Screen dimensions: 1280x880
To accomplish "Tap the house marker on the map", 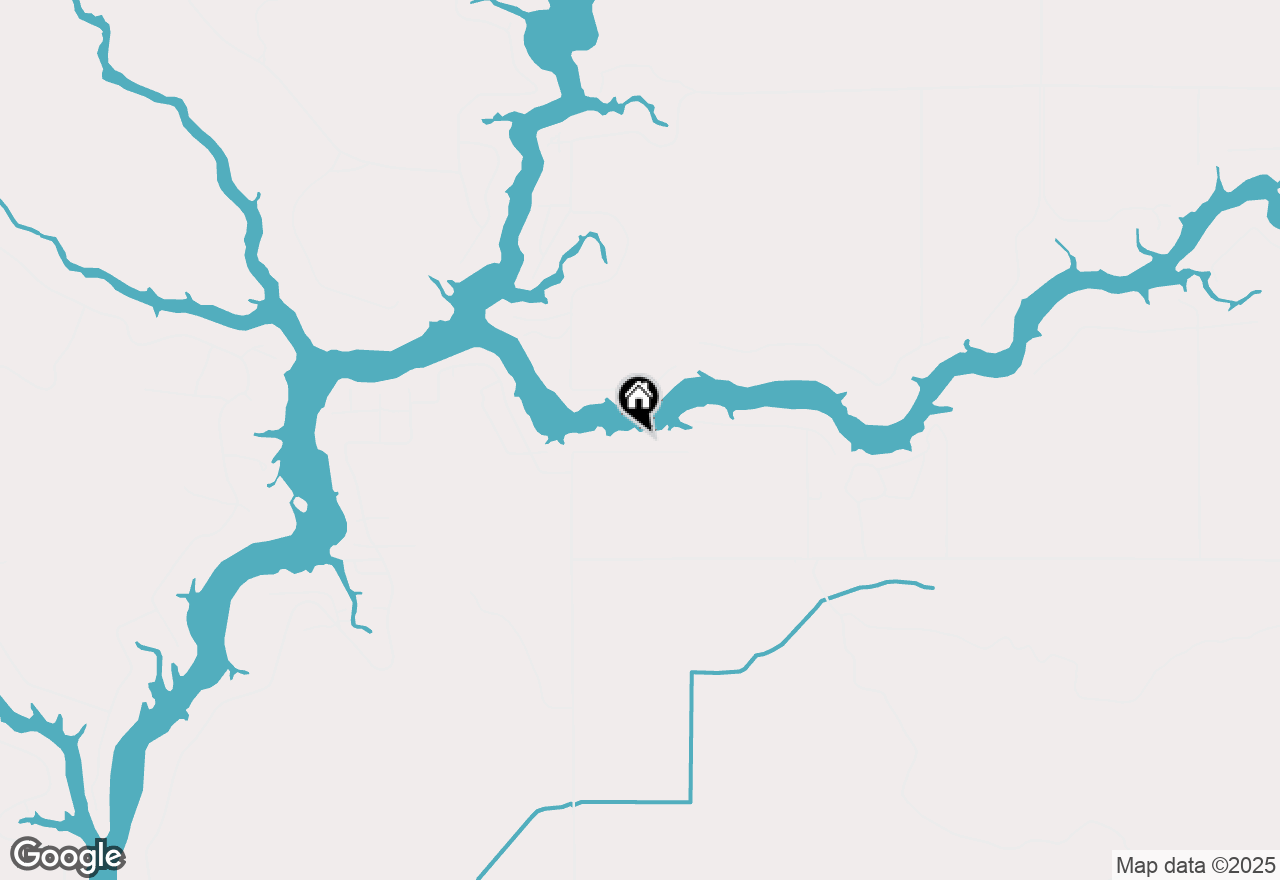I will pyautogui.click(x=638, y=400).
